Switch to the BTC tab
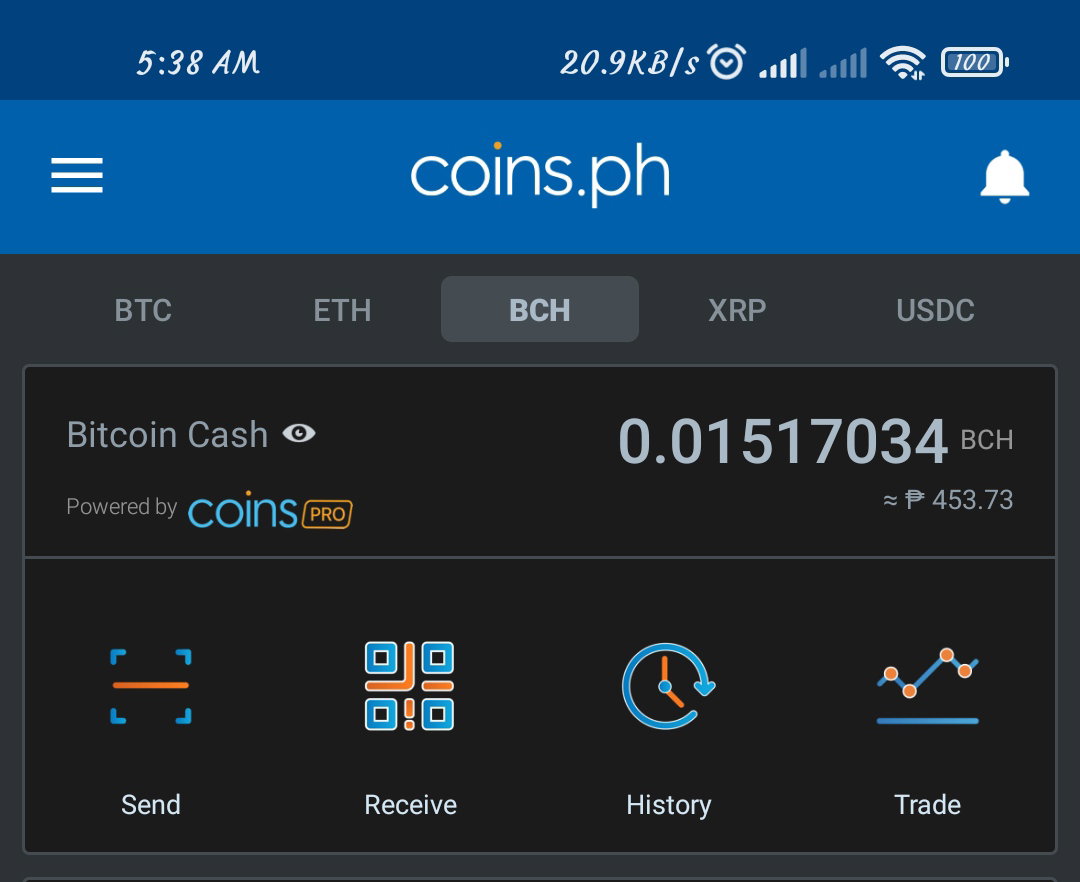This screenshot has height=882, width=1080. click(x=143, y=310)
